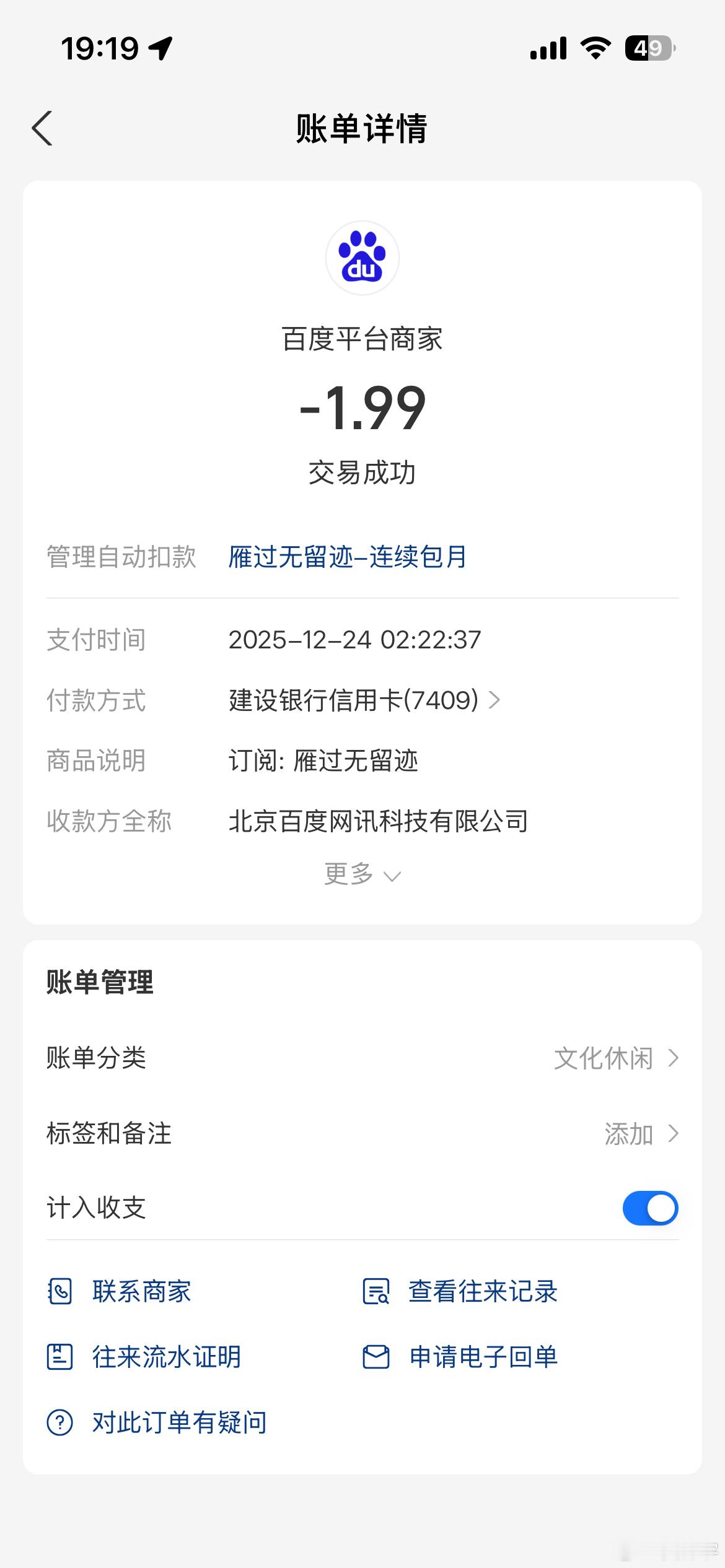Tap the envelope icon for 申请电子回单
725x1568 pixels.
[x=376, y=1357]
